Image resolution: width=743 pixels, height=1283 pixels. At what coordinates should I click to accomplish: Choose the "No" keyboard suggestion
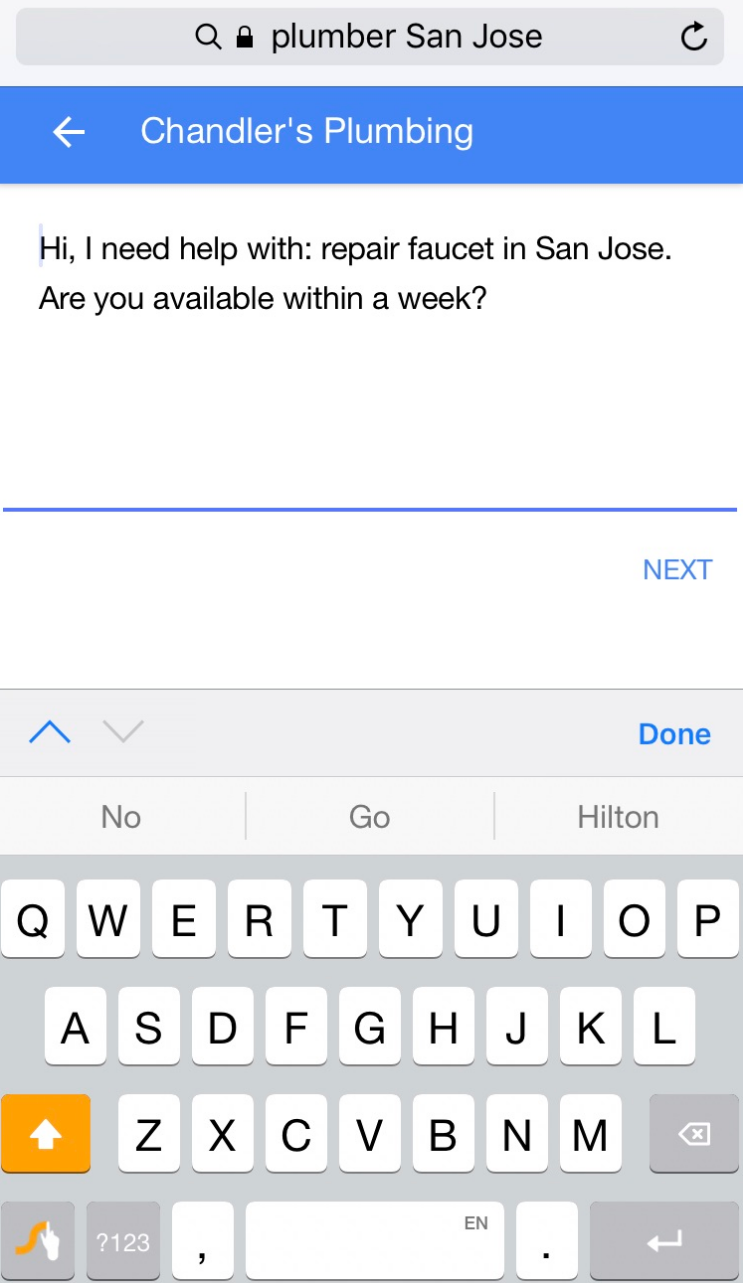pos(121,817)
